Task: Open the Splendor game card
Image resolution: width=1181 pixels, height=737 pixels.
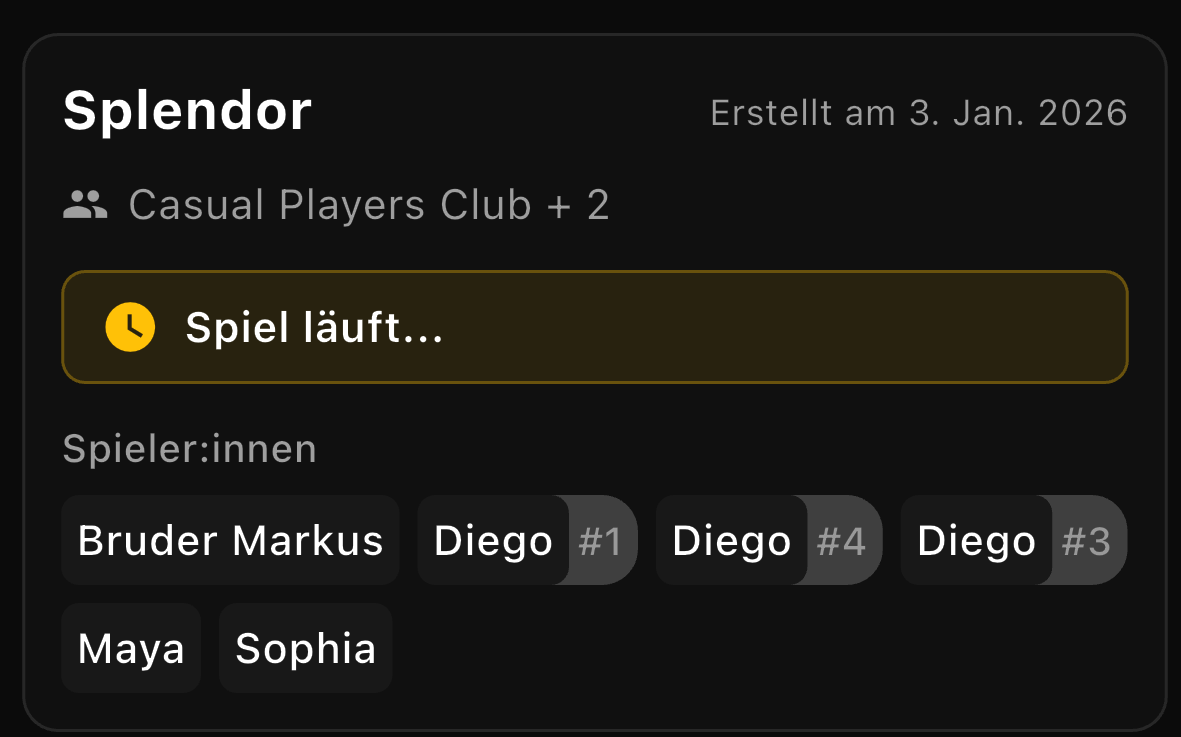Action: [187, 111]
